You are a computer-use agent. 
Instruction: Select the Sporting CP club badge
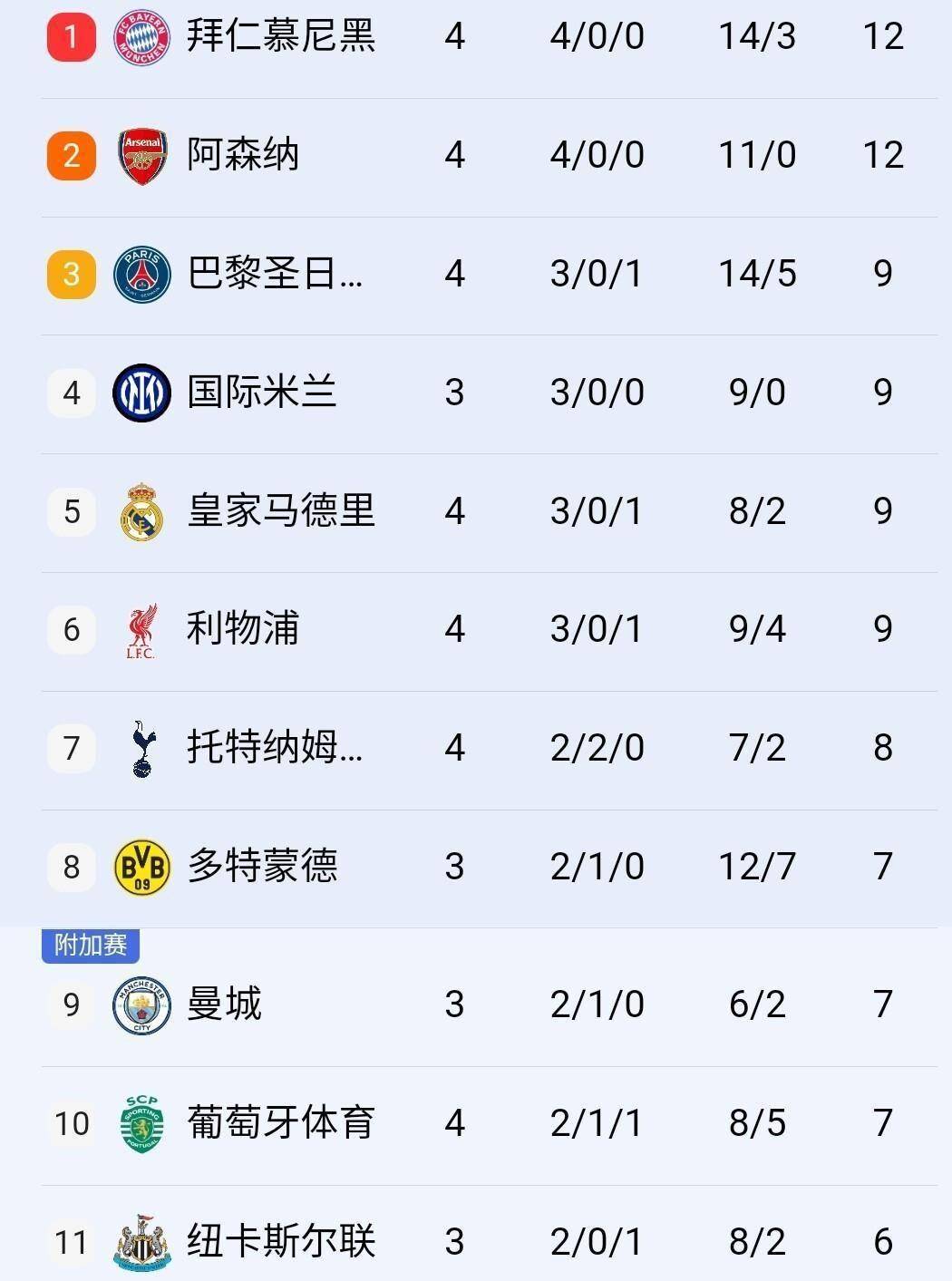[x=141, y=1122]
